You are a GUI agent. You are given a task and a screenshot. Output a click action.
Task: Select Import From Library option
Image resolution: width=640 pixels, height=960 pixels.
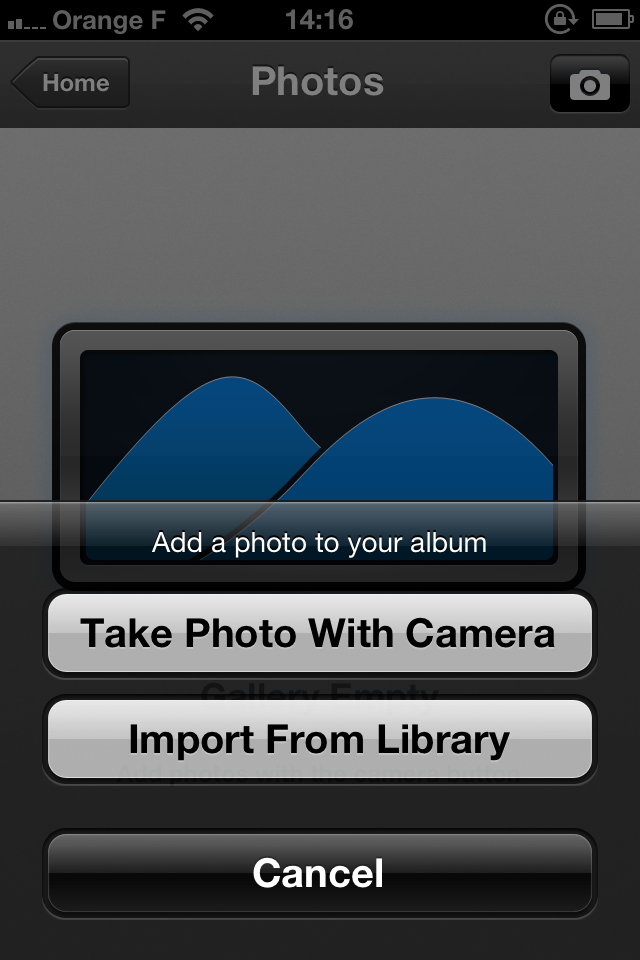[x=319, y=741]
